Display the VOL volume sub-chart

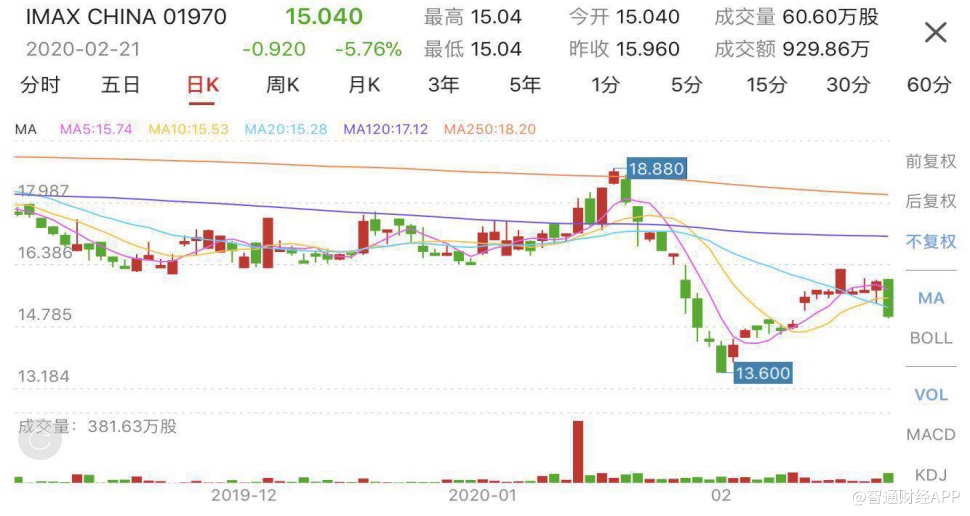click(931, 395)
